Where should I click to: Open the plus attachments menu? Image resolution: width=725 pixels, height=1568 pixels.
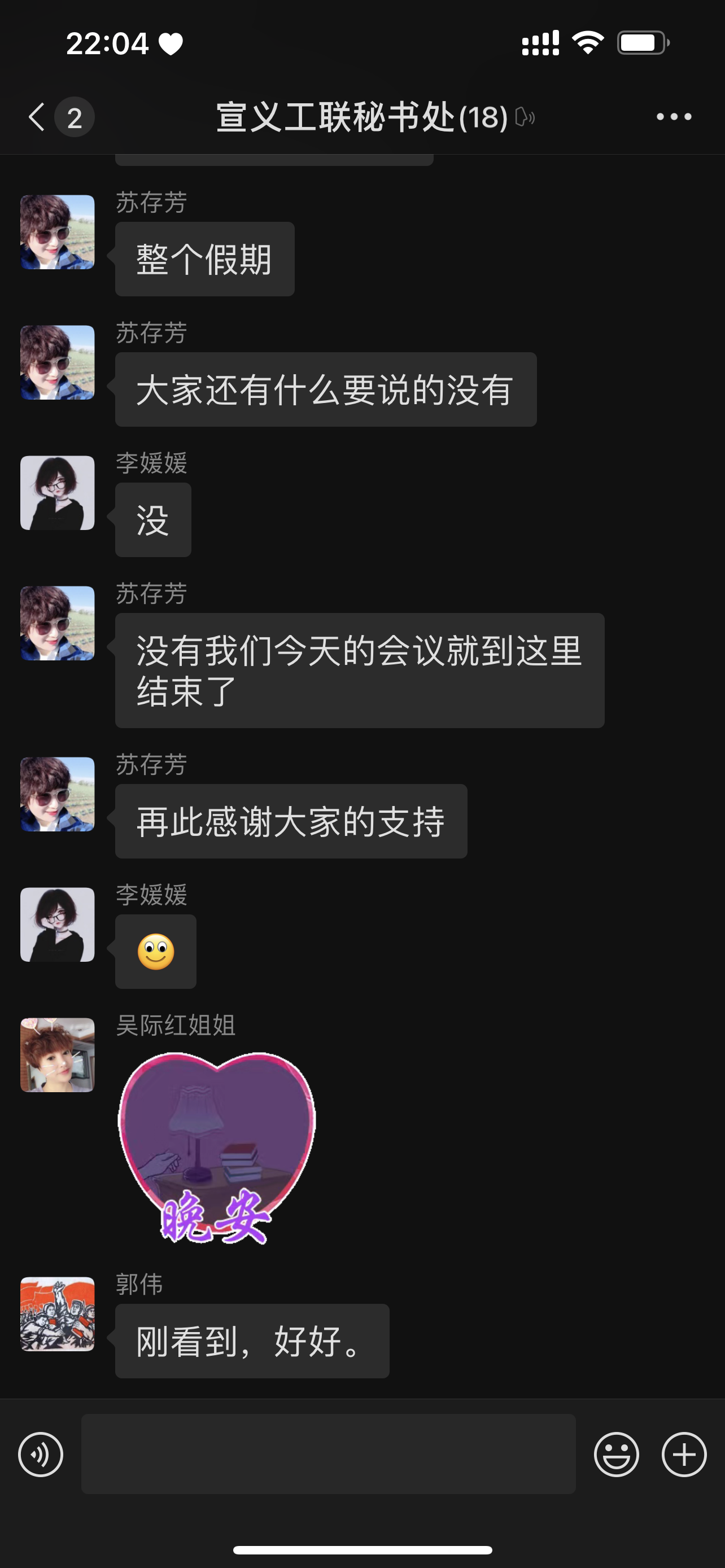(x=684, y=1454)
